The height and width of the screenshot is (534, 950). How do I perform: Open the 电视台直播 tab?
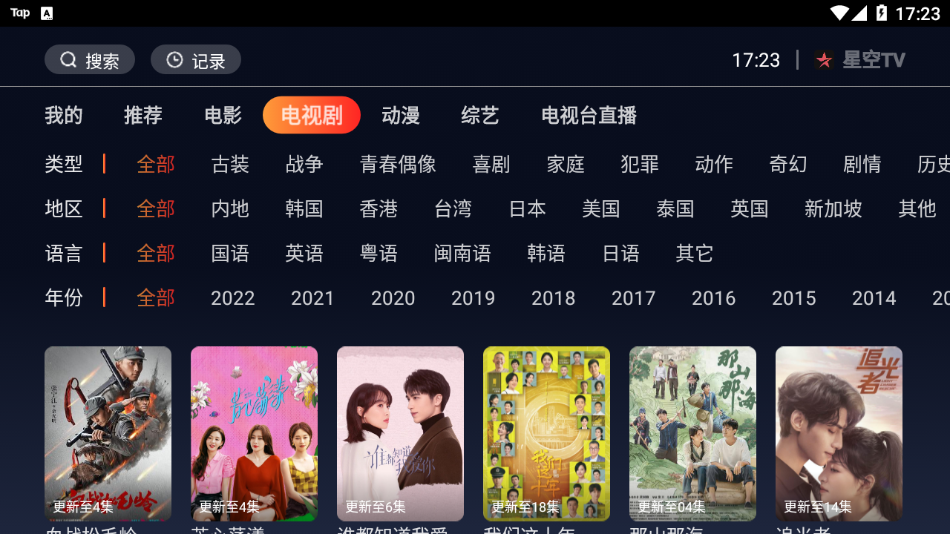tap(589, 115)
